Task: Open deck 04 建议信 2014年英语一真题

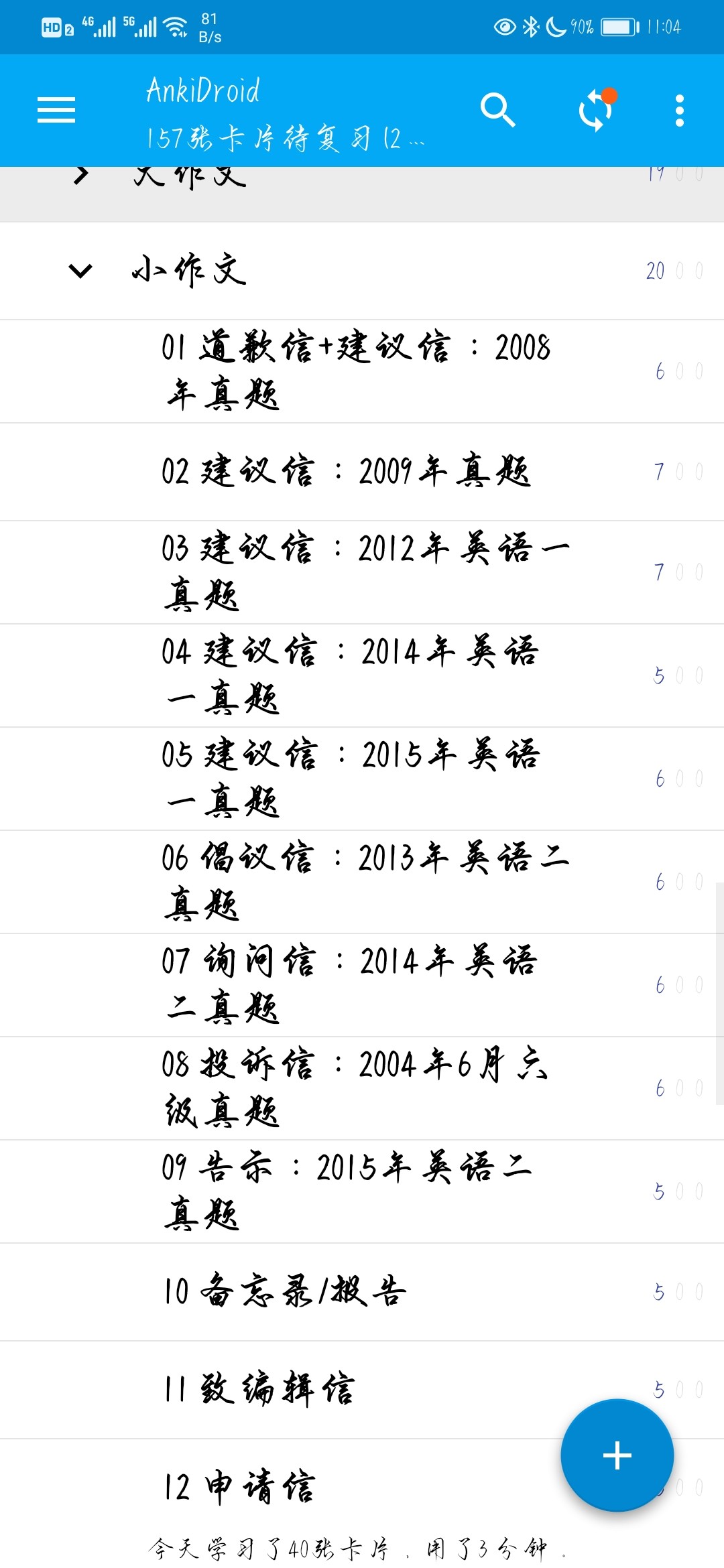Action: point(362,675)
